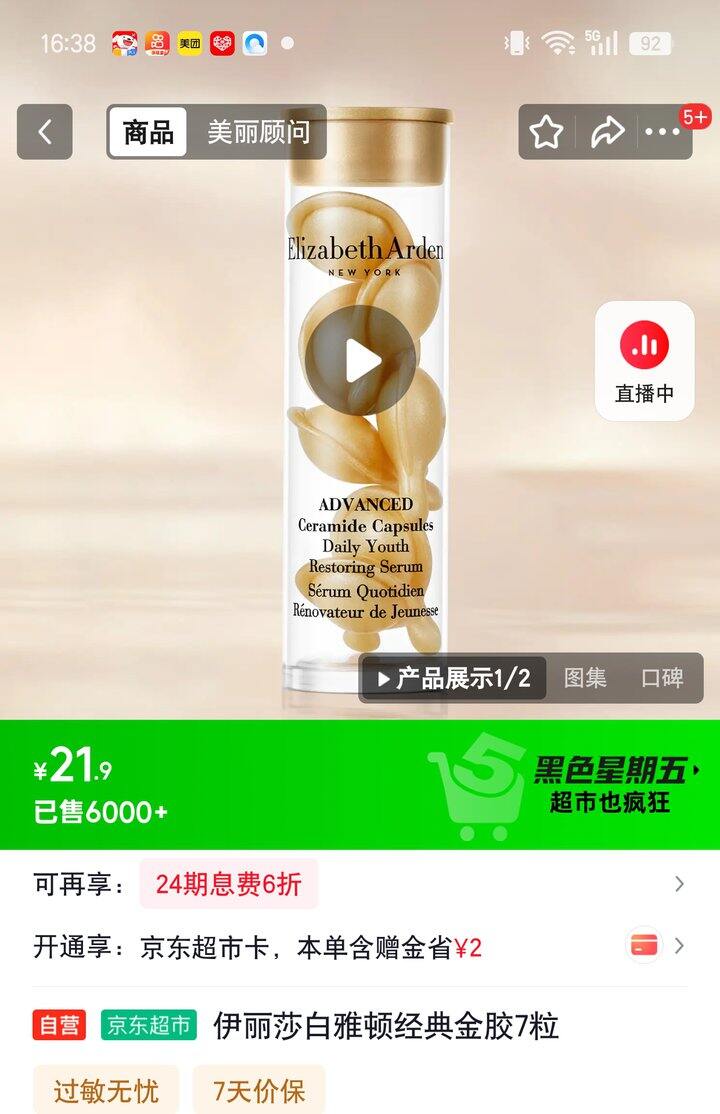
Task: Tap the 过敏无忧 service tag
Action: click(106, 1091)
